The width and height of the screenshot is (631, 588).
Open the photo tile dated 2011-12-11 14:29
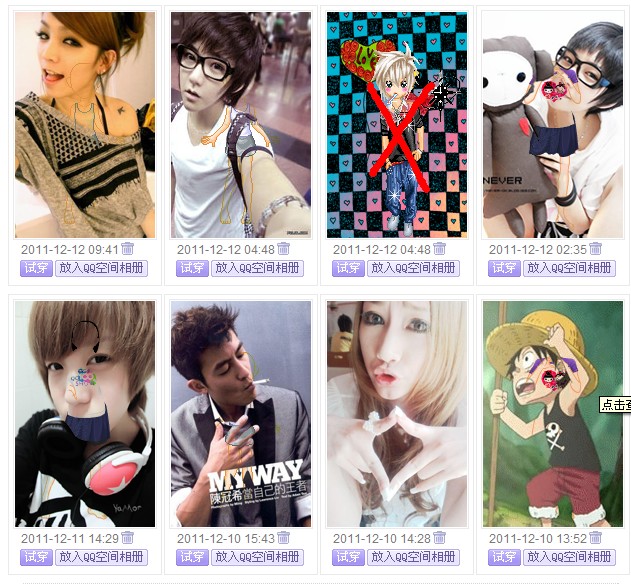[x=85, y=414]
